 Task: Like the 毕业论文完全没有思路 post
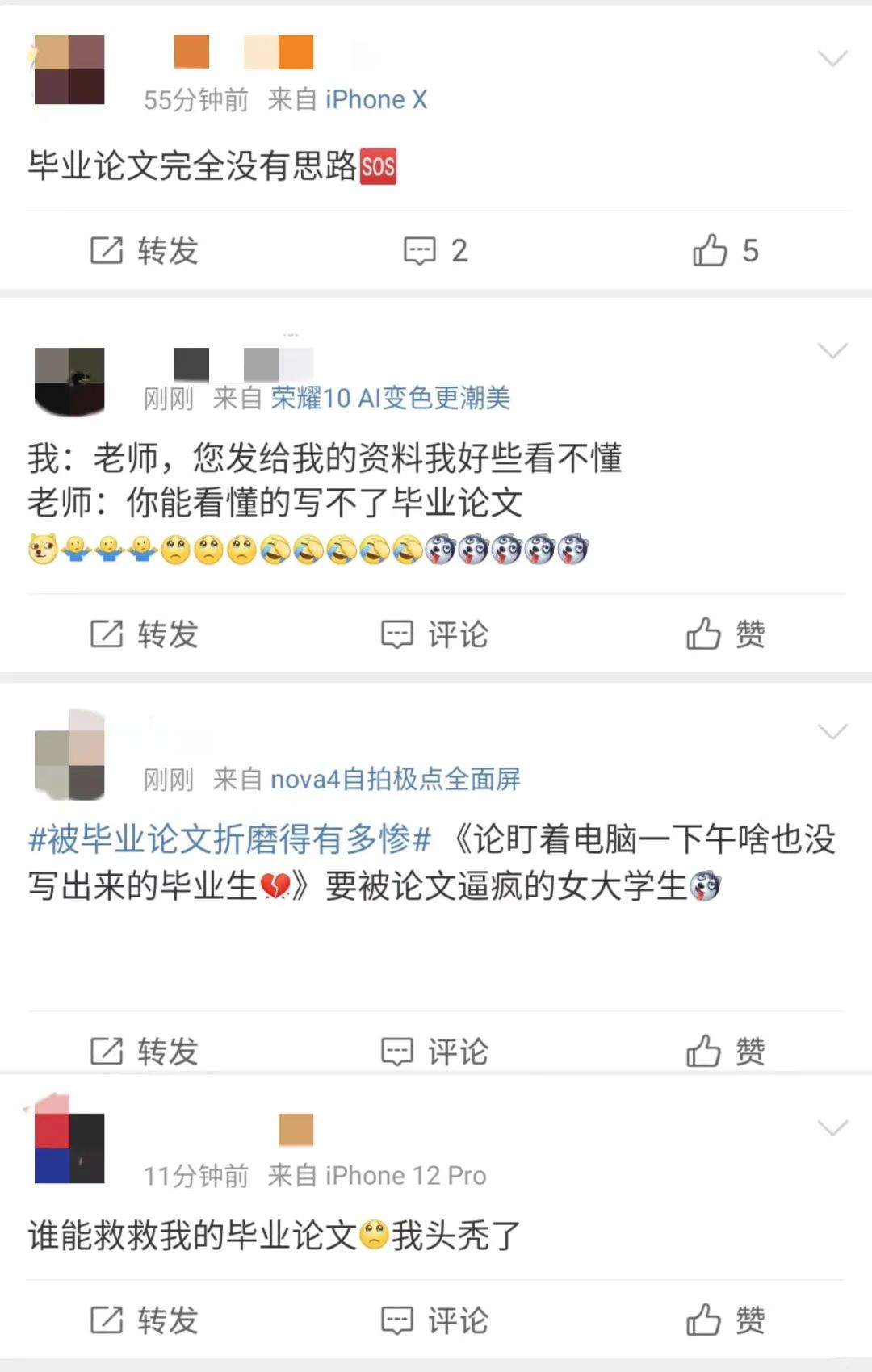[x=725, y=251]
